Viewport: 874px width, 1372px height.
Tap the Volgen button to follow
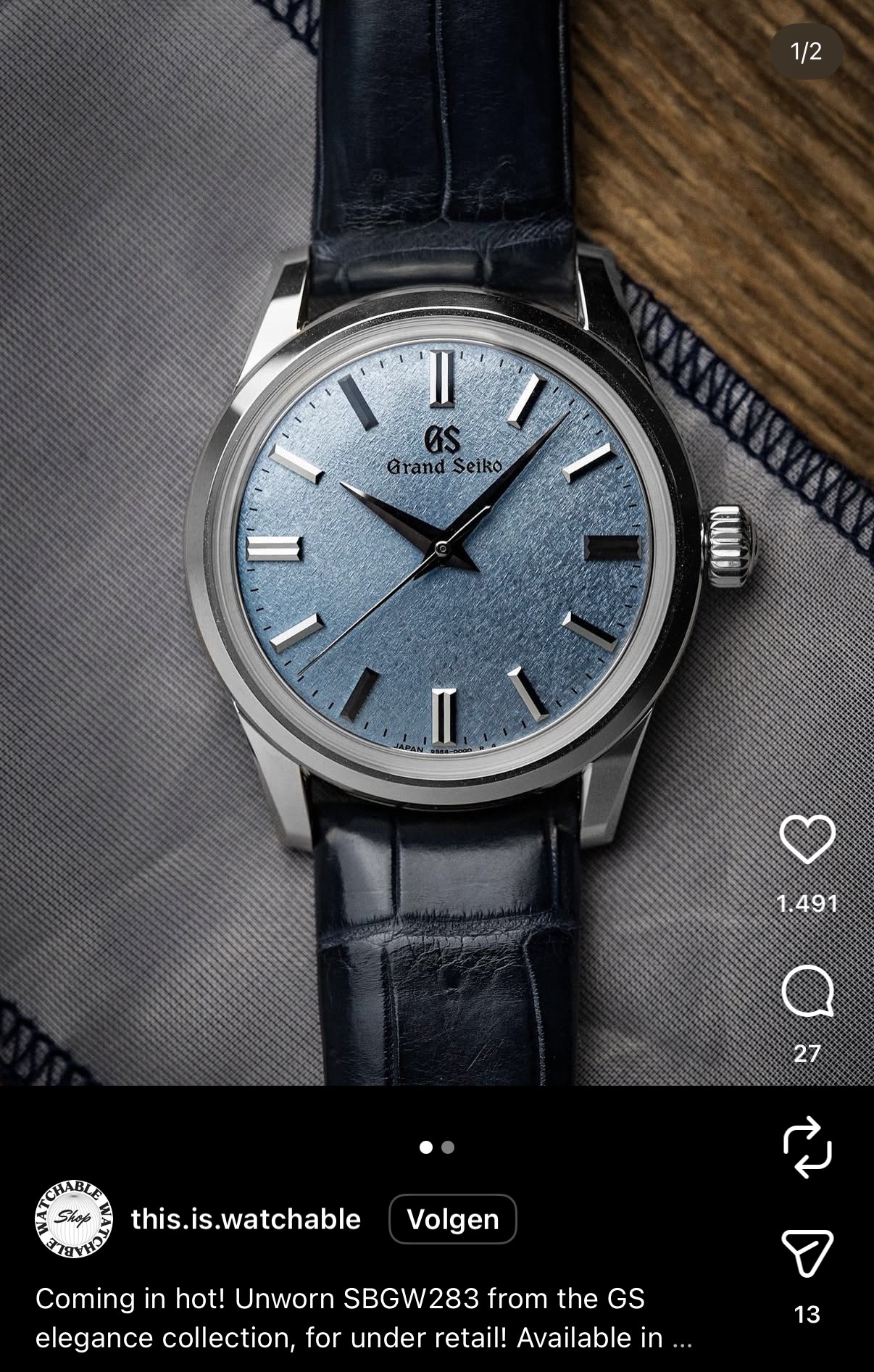(452, 1219)
